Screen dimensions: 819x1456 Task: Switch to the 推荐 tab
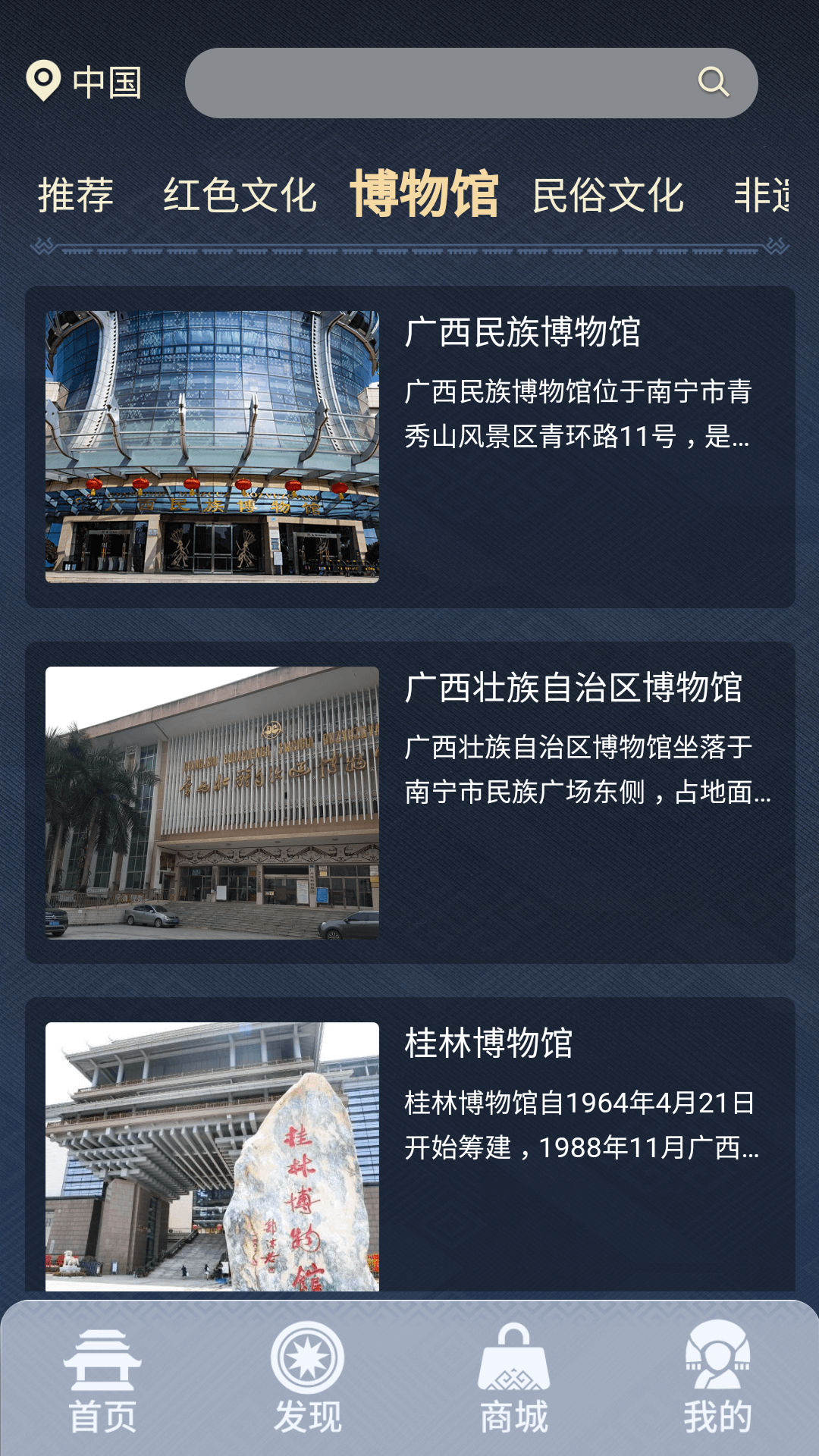point(76,196)
